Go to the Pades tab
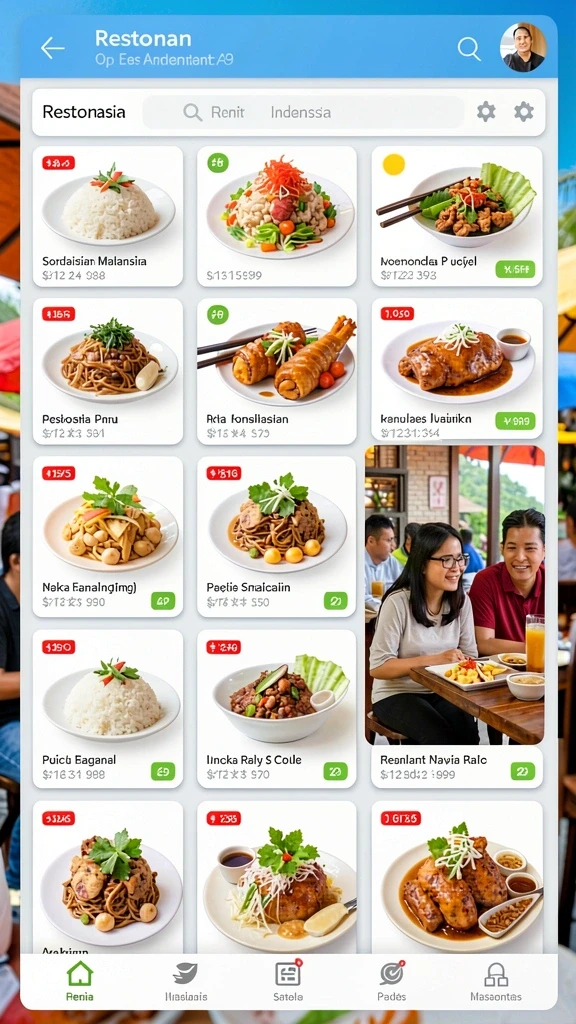This screenshot has width=576, height=1024. coord(391,982)
